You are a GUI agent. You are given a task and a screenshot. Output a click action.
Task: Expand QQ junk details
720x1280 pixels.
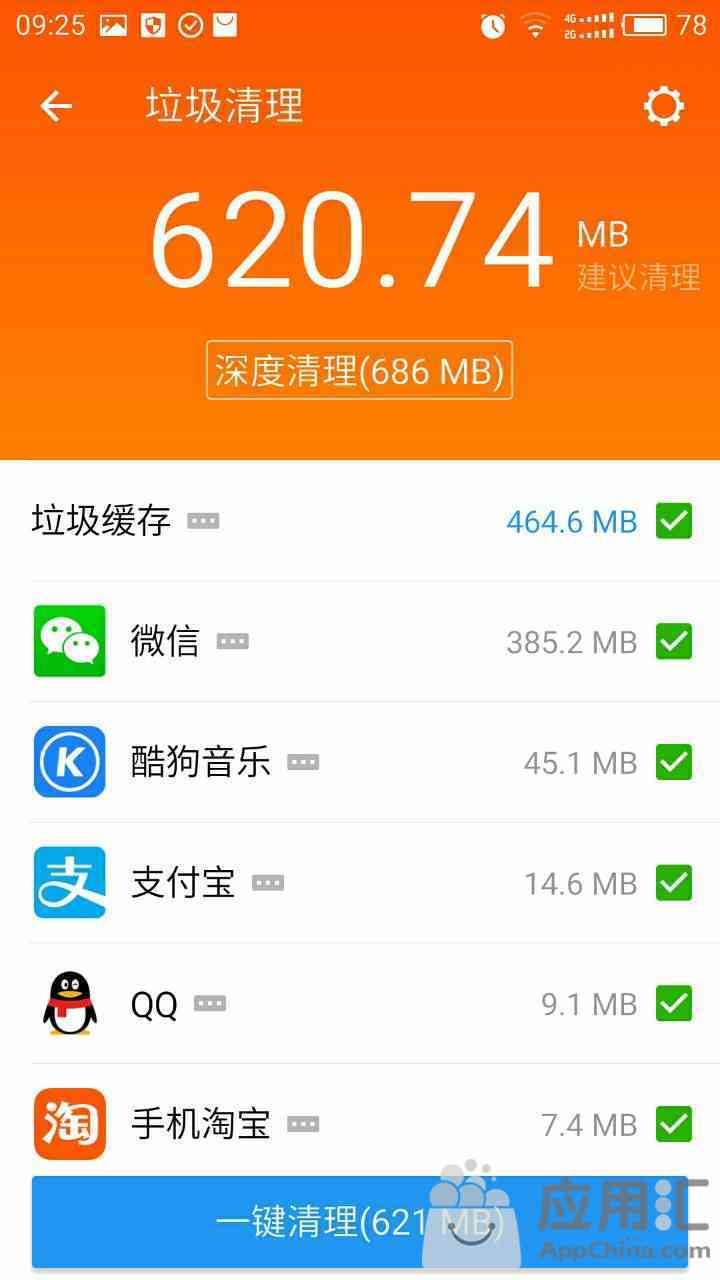pyautogui.click(x=210, y=1003)
